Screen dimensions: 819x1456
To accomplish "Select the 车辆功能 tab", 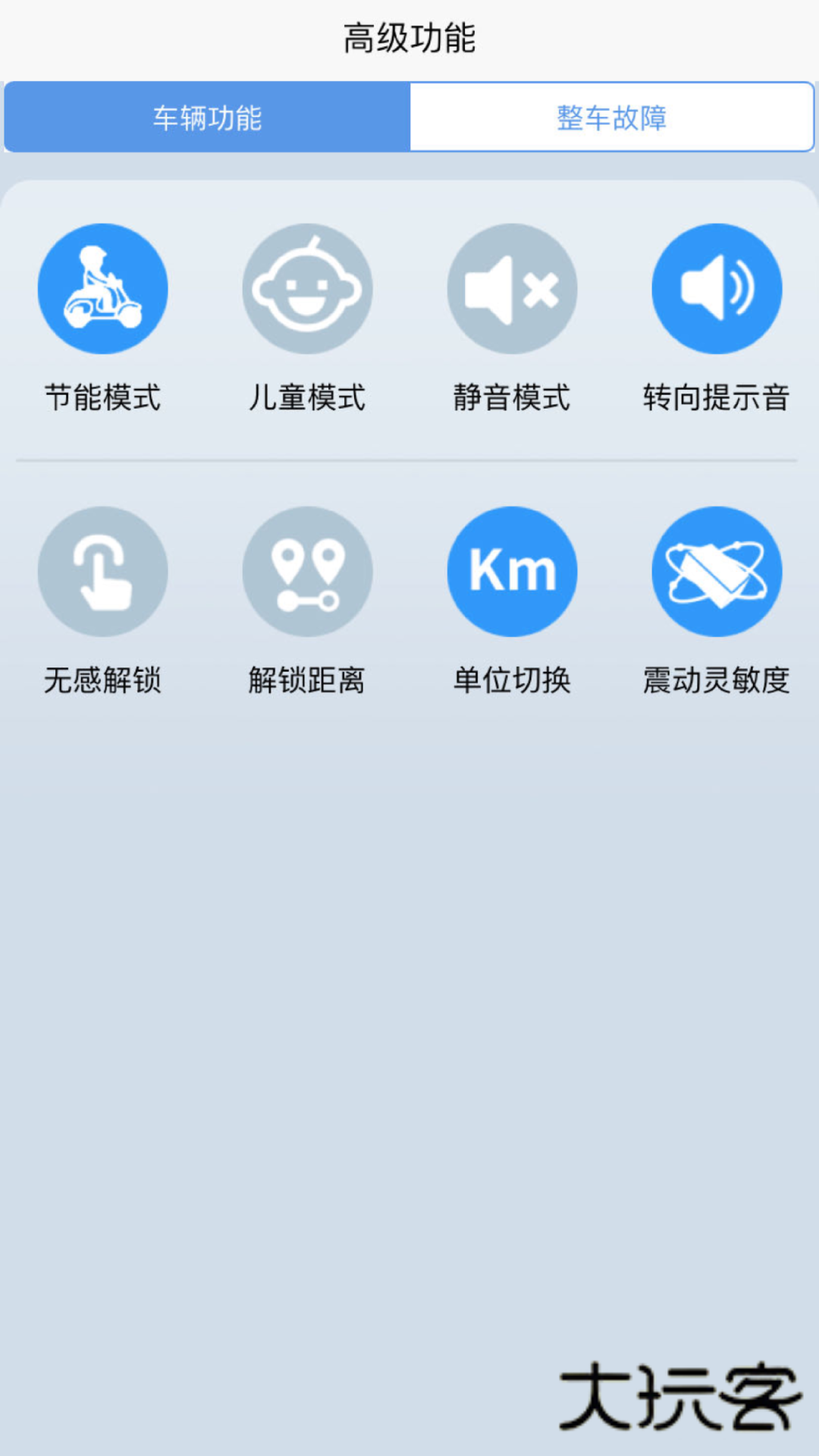I will point(206,116).
